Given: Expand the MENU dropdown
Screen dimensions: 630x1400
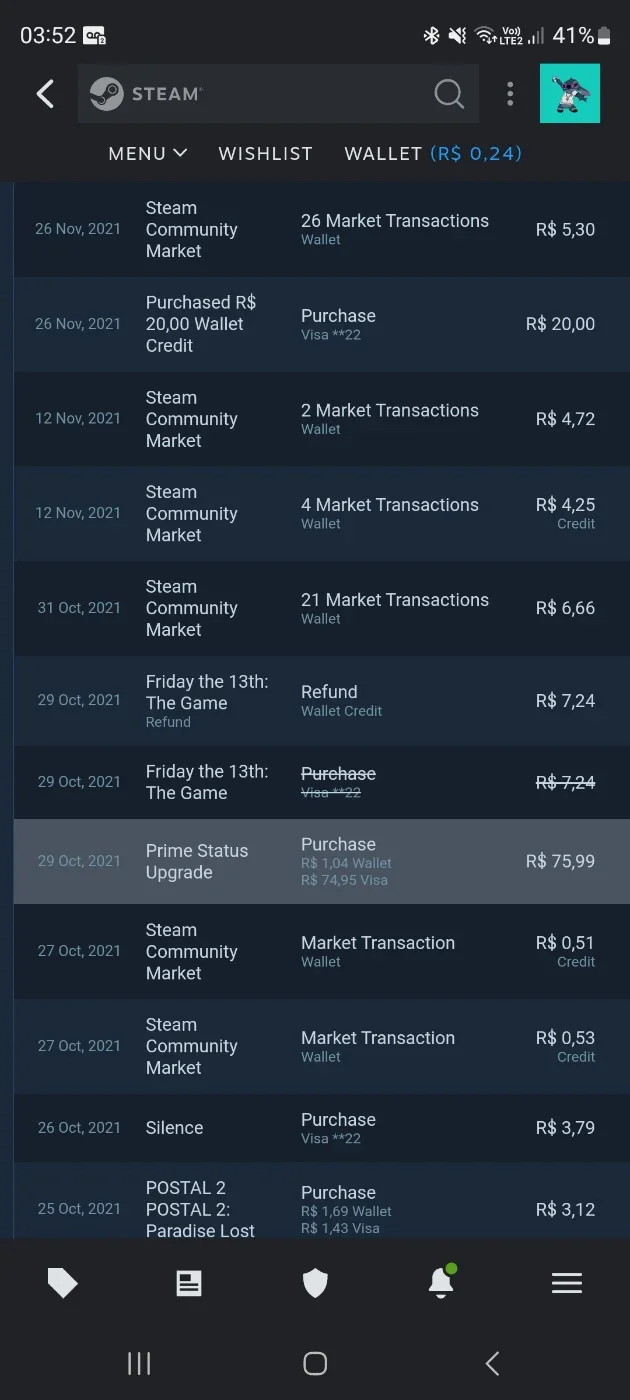Looking at the screenshot, I should pyautogui.click(x=148, y=153).
